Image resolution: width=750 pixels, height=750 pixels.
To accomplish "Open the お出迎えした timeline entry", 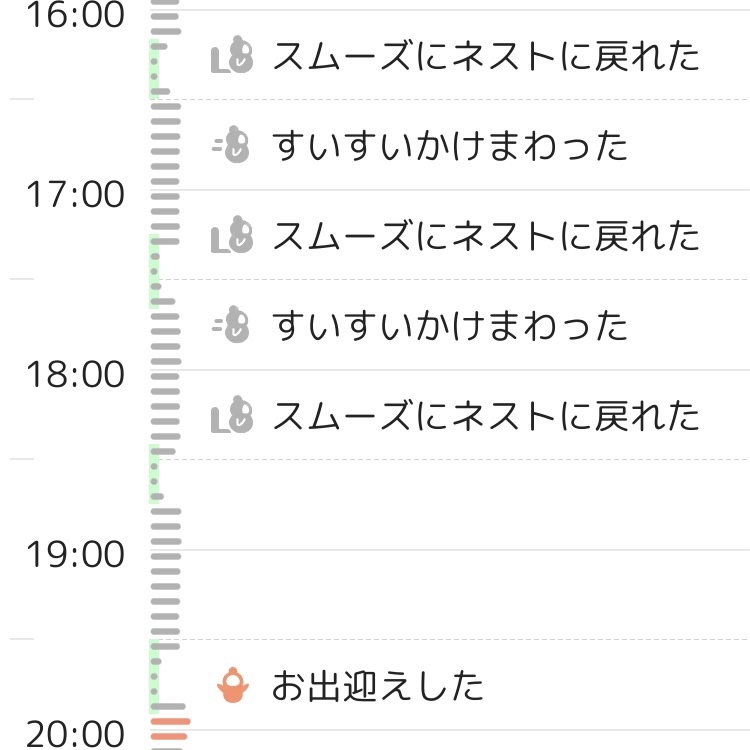I will tap(378, 687).
